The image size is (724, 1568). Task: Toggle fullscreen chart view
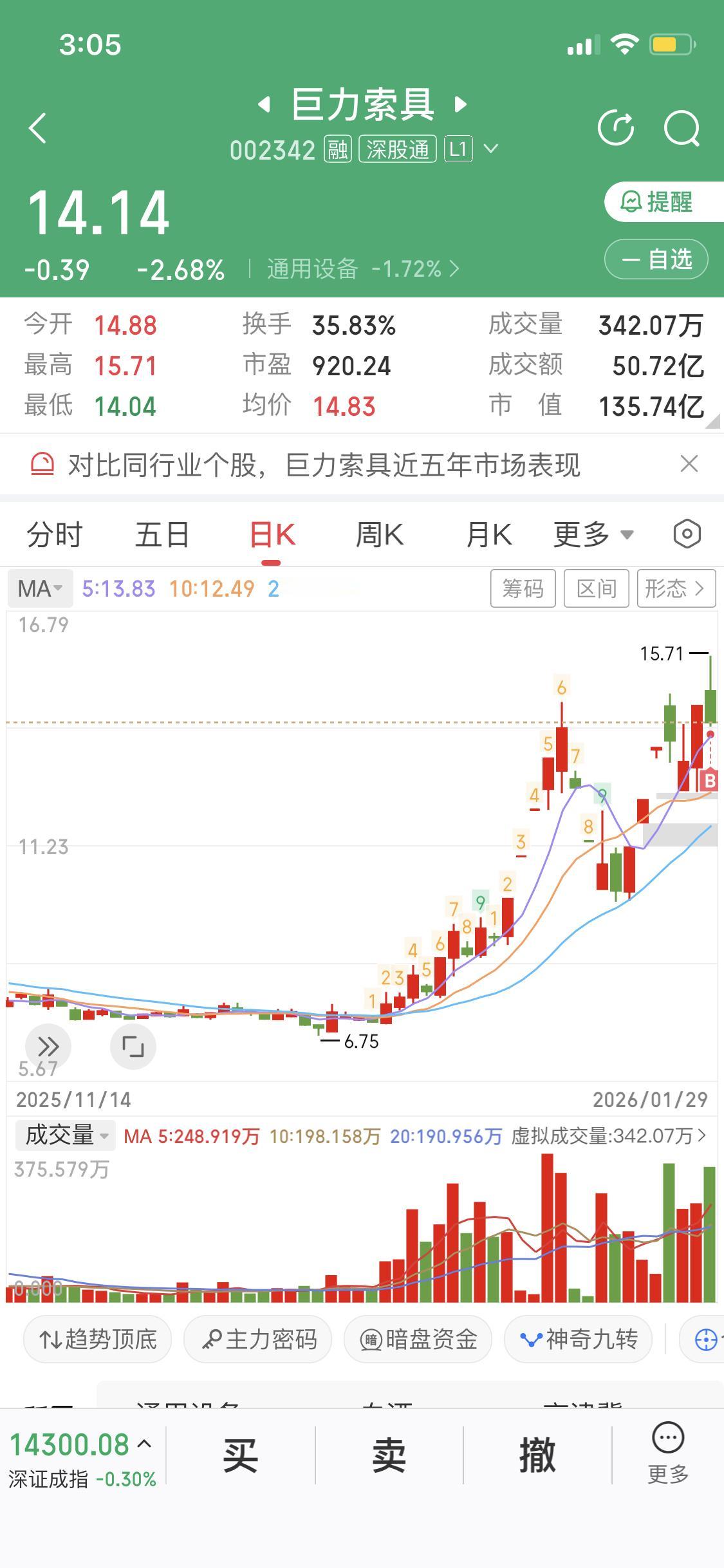133,1046
